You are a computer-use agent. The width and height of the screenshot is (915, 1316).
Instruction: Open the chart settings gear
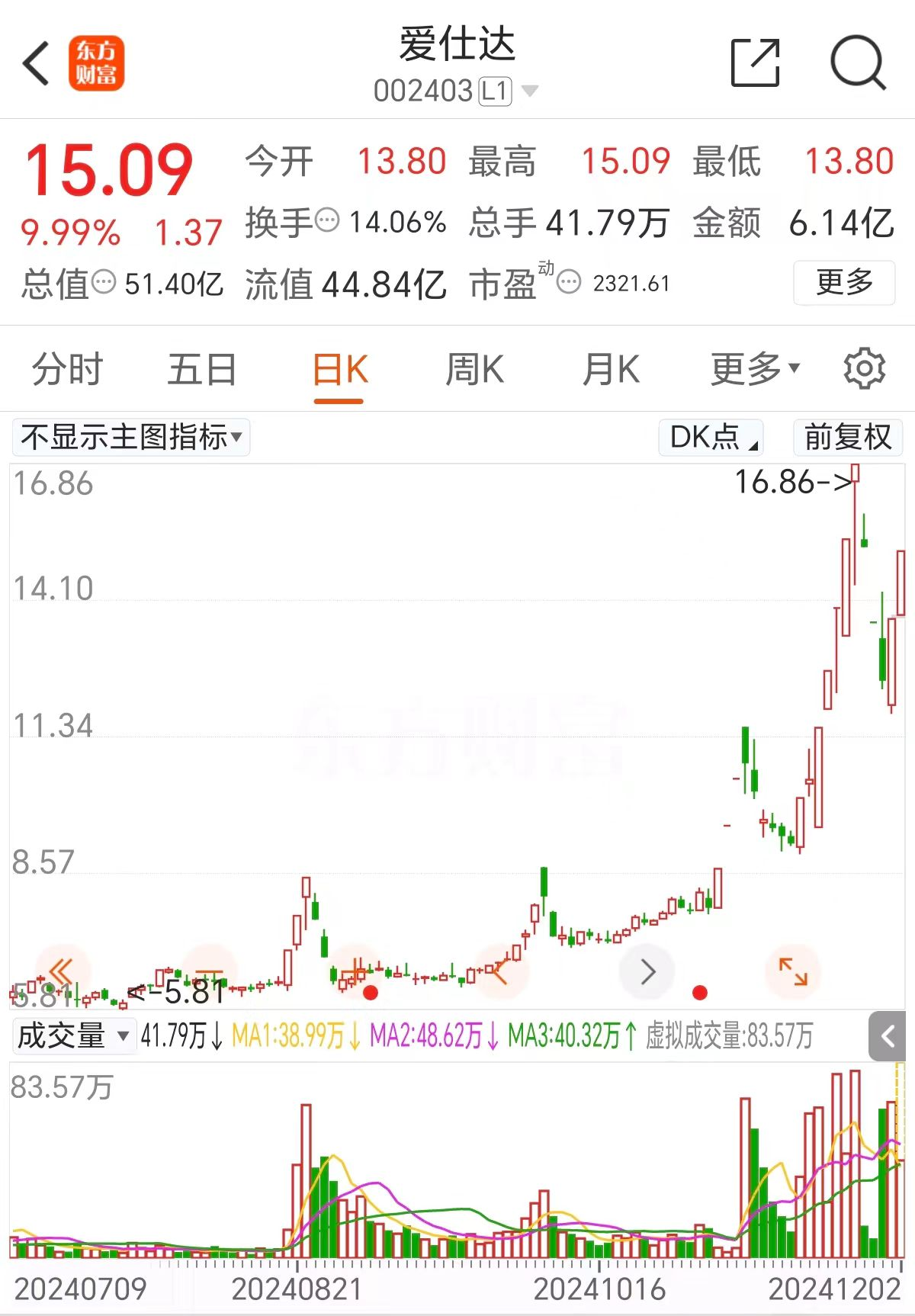click(x=864, y=370)
